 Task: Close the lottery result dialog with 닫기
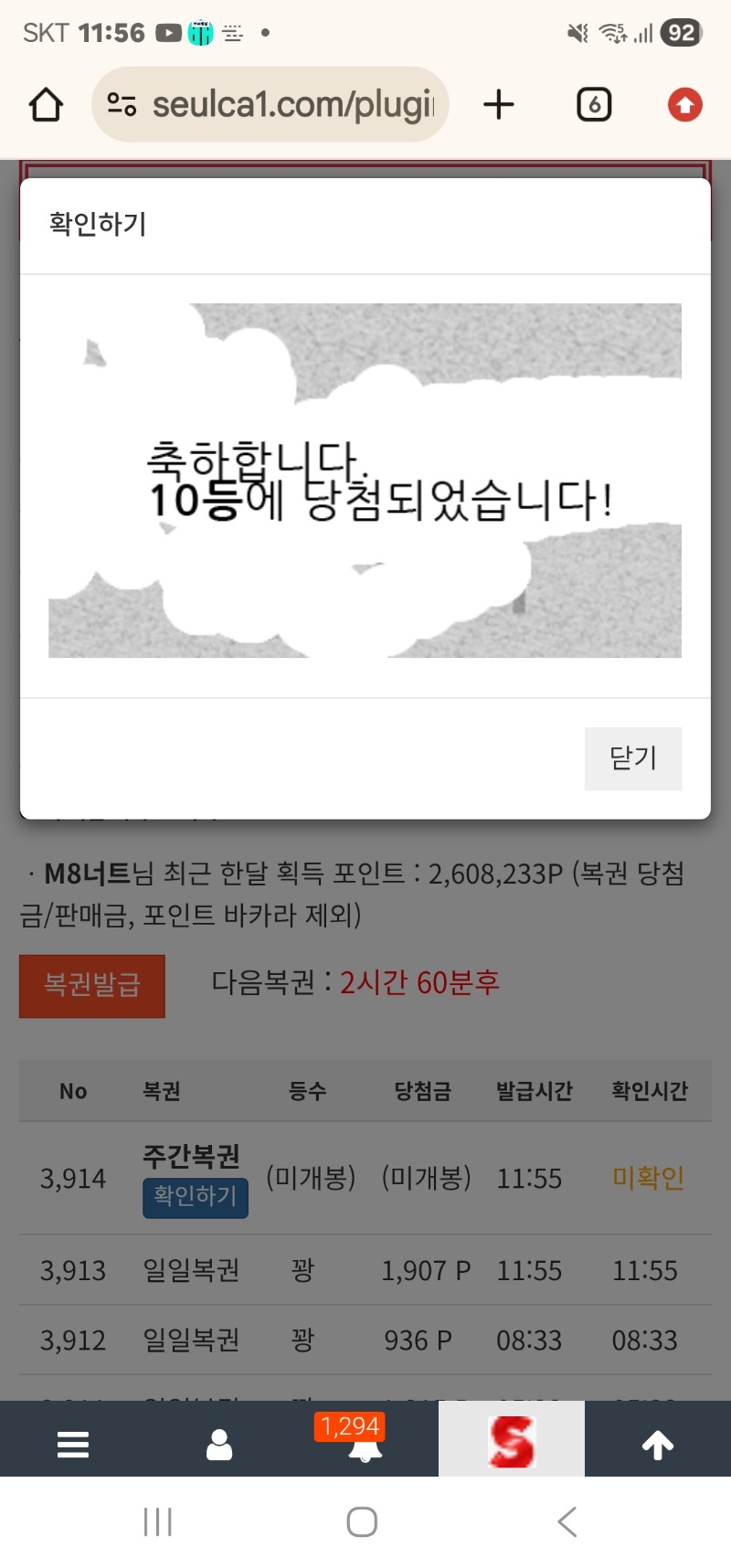[x=633, y=758]
